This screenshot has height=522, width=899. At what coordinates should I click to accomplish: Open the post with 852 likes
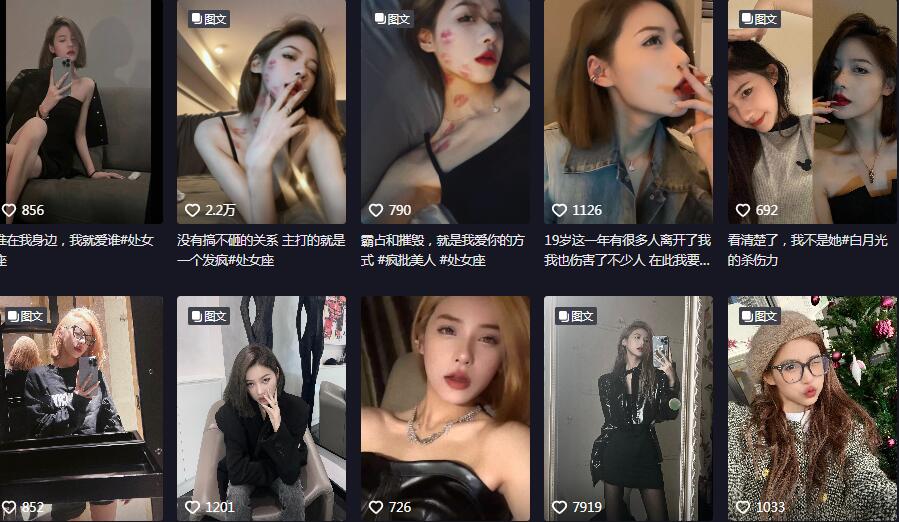[80, 405]
